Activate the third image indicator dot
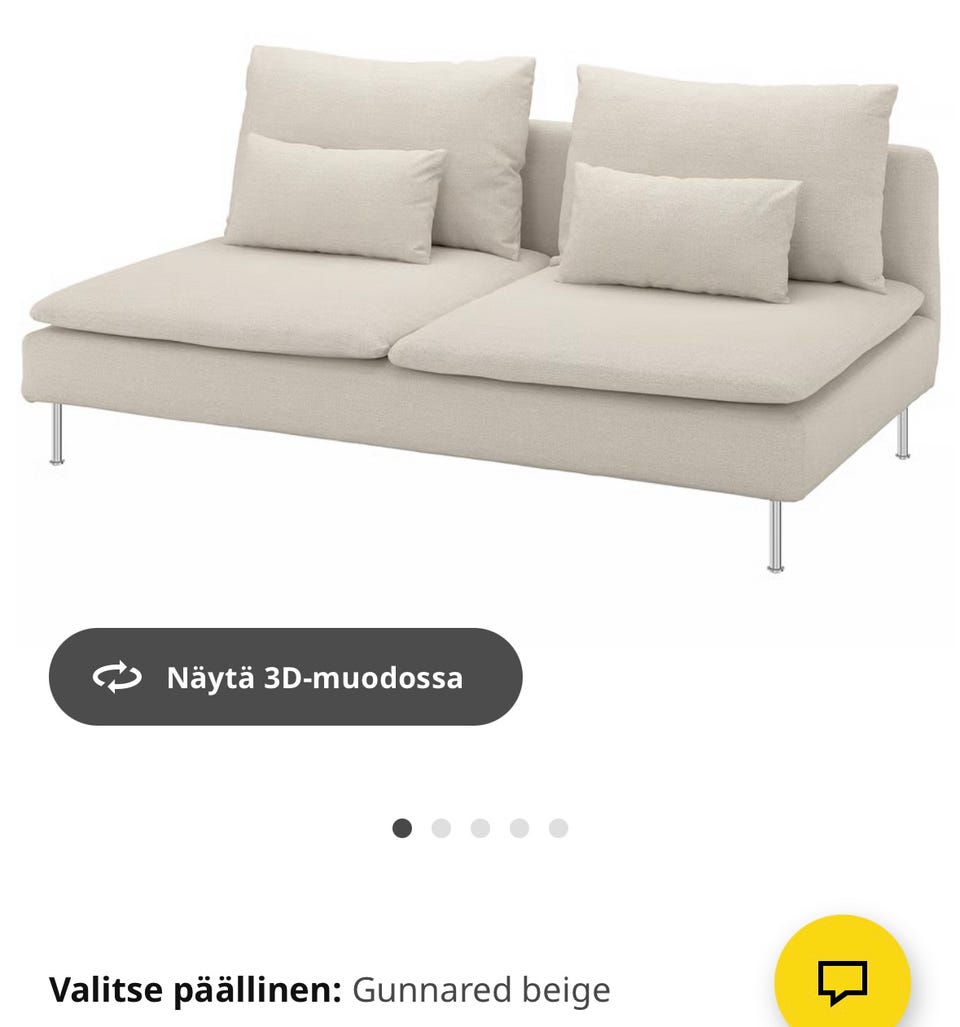 click(x=479, y=827)
